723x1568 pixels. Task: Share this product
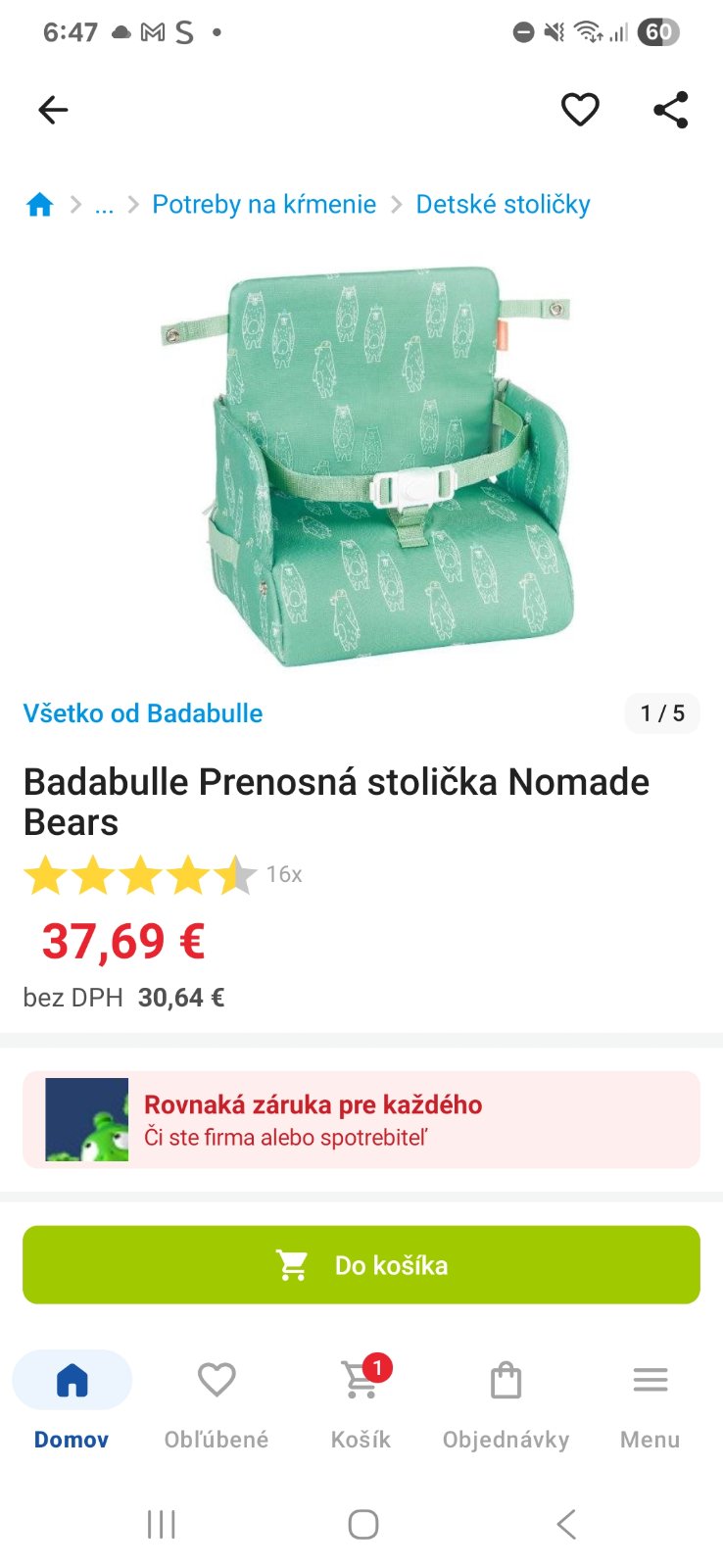tap(671, 110)
